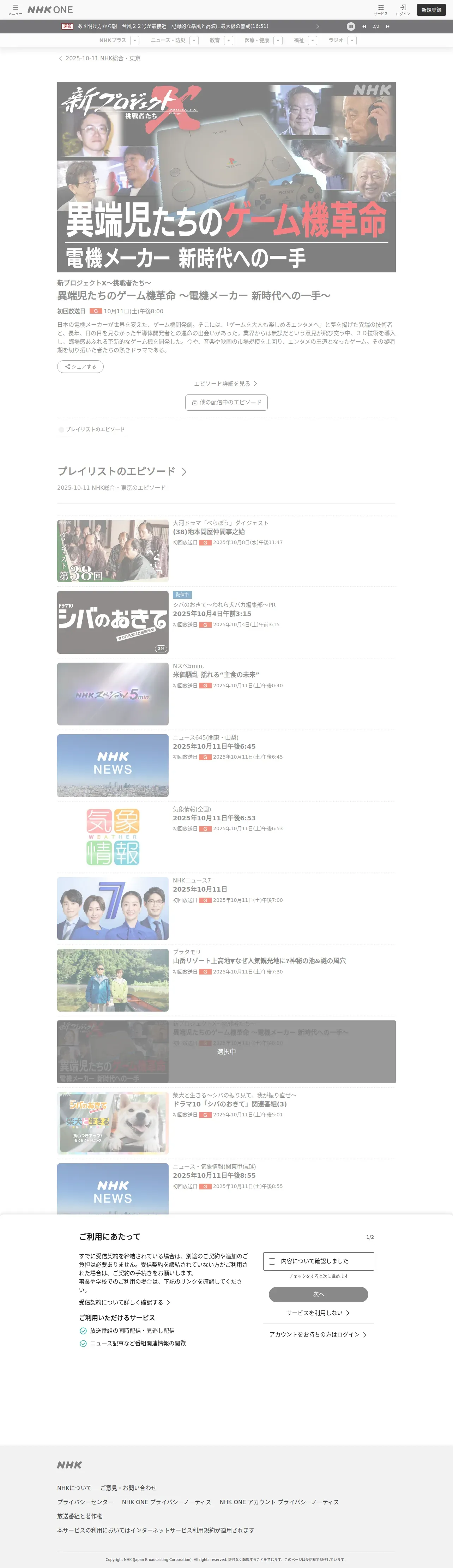
Task: Open プライバシーセンター footer link
Action: tap(85, 1502)
